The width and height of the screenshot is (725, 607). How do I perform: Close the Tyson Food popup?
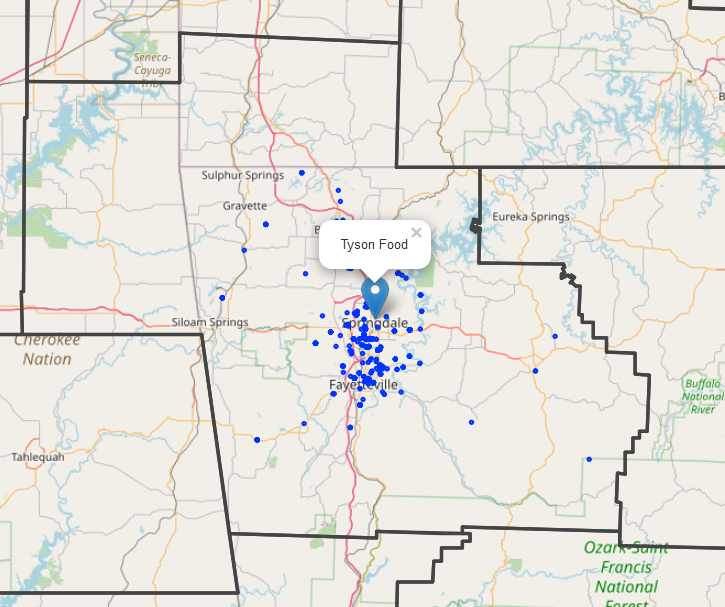point(416,233)
